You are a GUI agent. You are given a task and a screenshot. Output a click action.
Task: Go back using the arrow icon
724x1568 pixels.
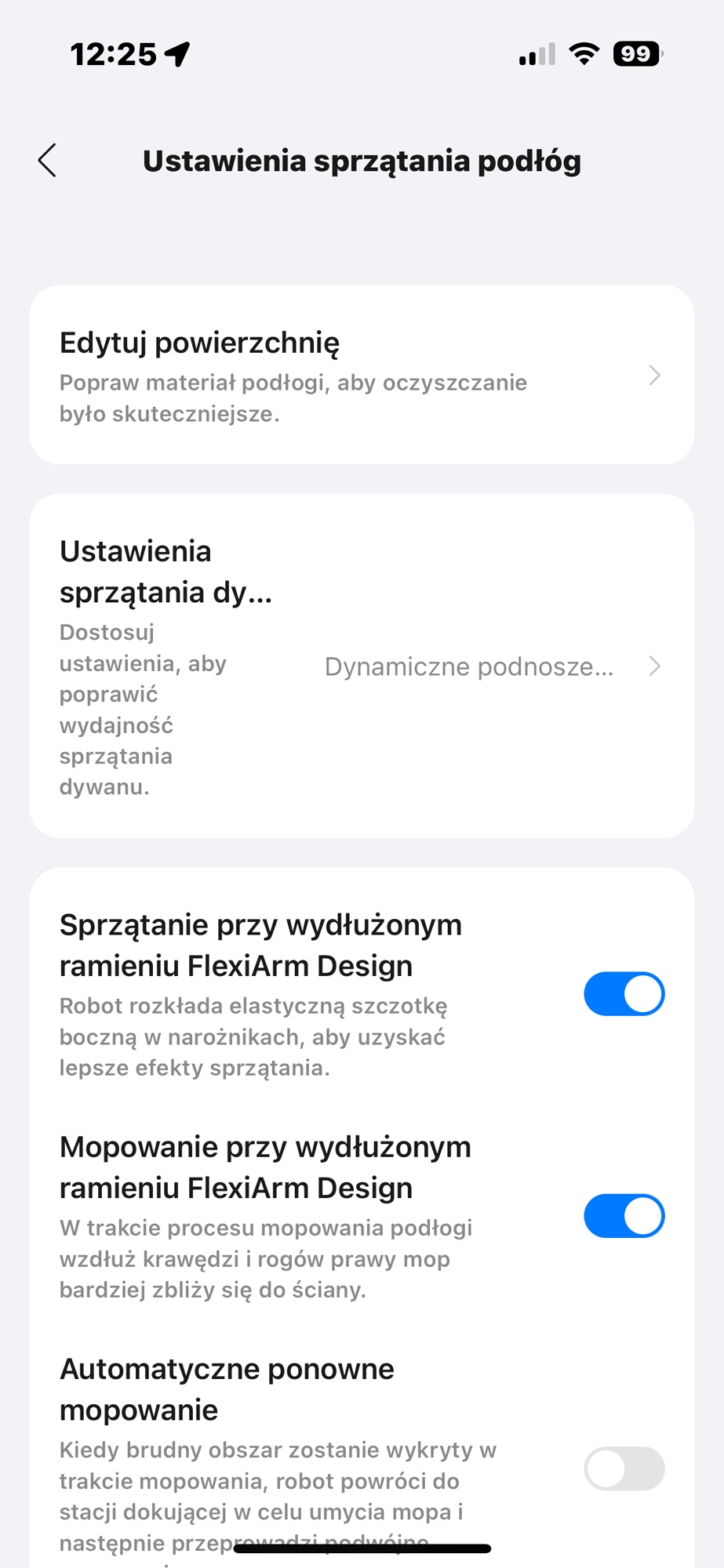pyautogui.click(x=48, y=161)
